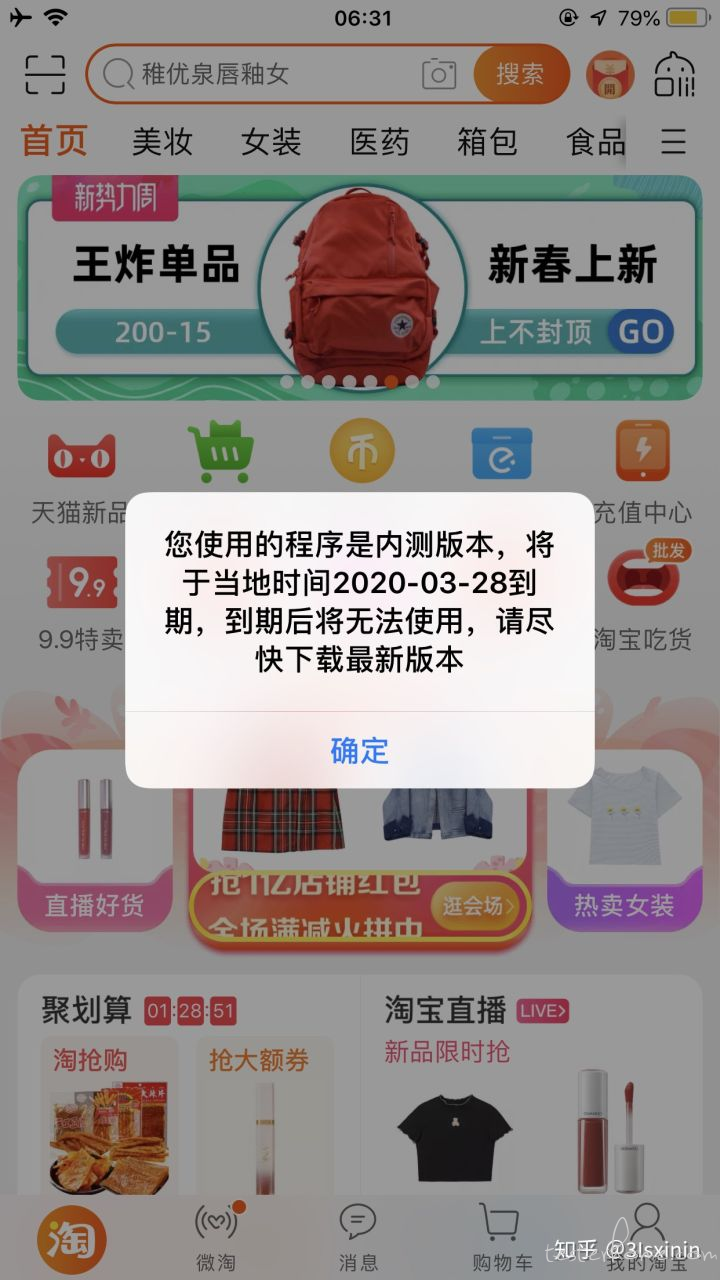Image resolution: width=720 pixels, height=1280 pixels.
Task: Go to 微淘 in bottom navigation
Action: pyautogui.click(x=216, y=1237)
